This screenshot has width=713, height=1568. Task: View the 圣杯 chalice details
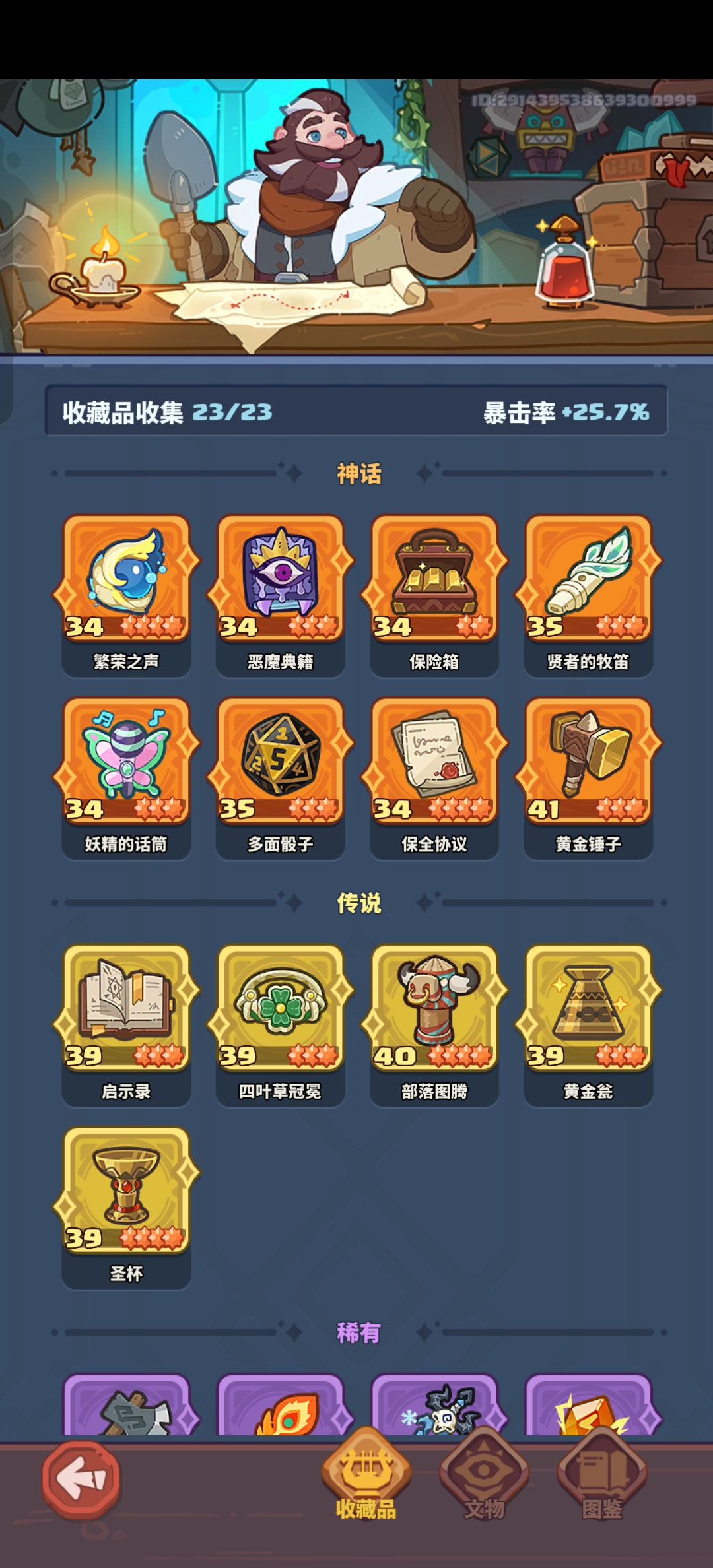tap(126, 1208)
